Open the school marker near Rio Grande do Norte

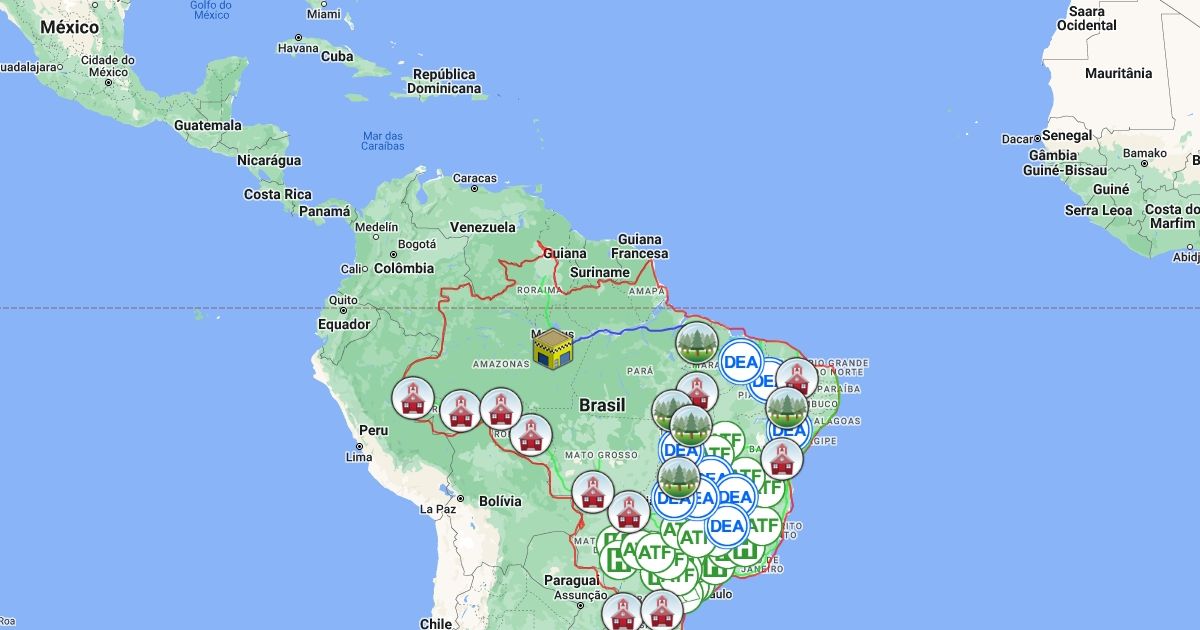(x=797, y=378)
